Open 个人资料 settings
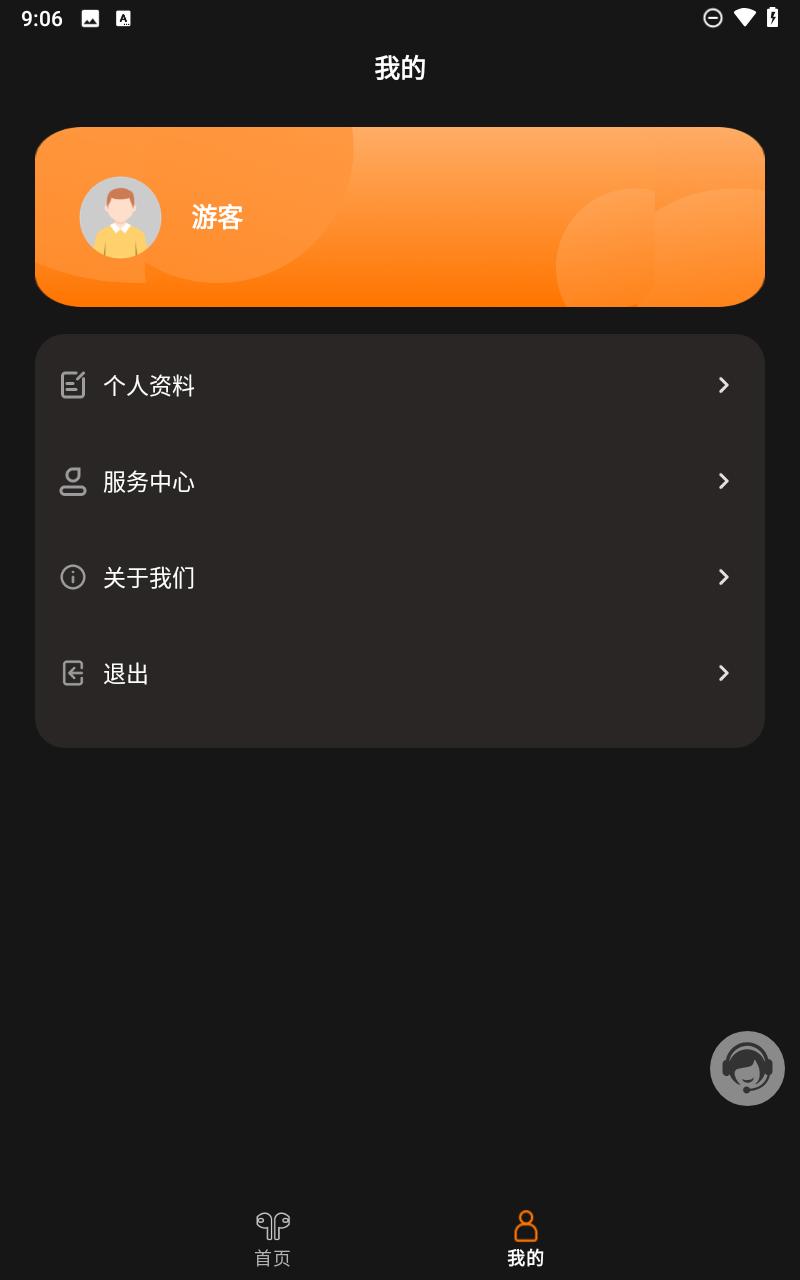The width and height of the screenshot is (800, 1280). [x=150, y=385]
